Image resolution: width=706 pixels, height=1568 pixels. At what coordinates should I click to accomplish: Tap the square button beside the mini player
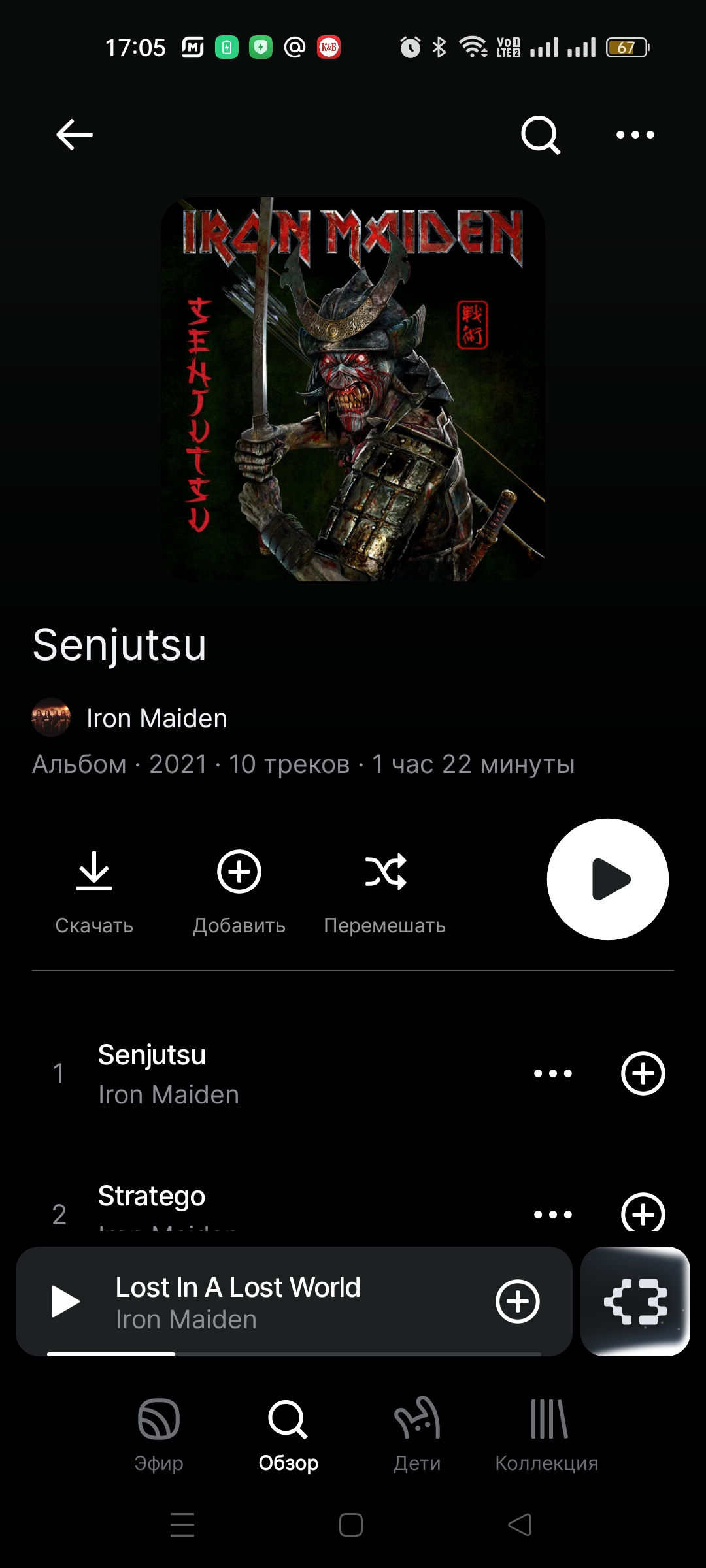coord(635,1301)
